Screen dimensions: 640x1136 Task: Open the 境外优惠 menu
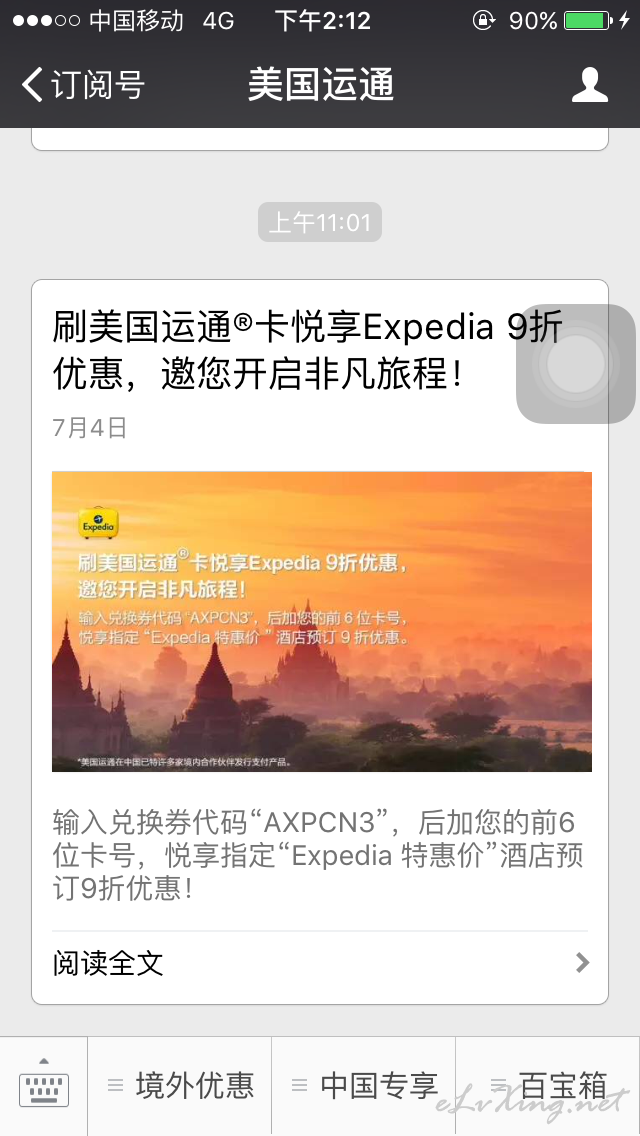pyautogui.click(x=181, y=1086)
